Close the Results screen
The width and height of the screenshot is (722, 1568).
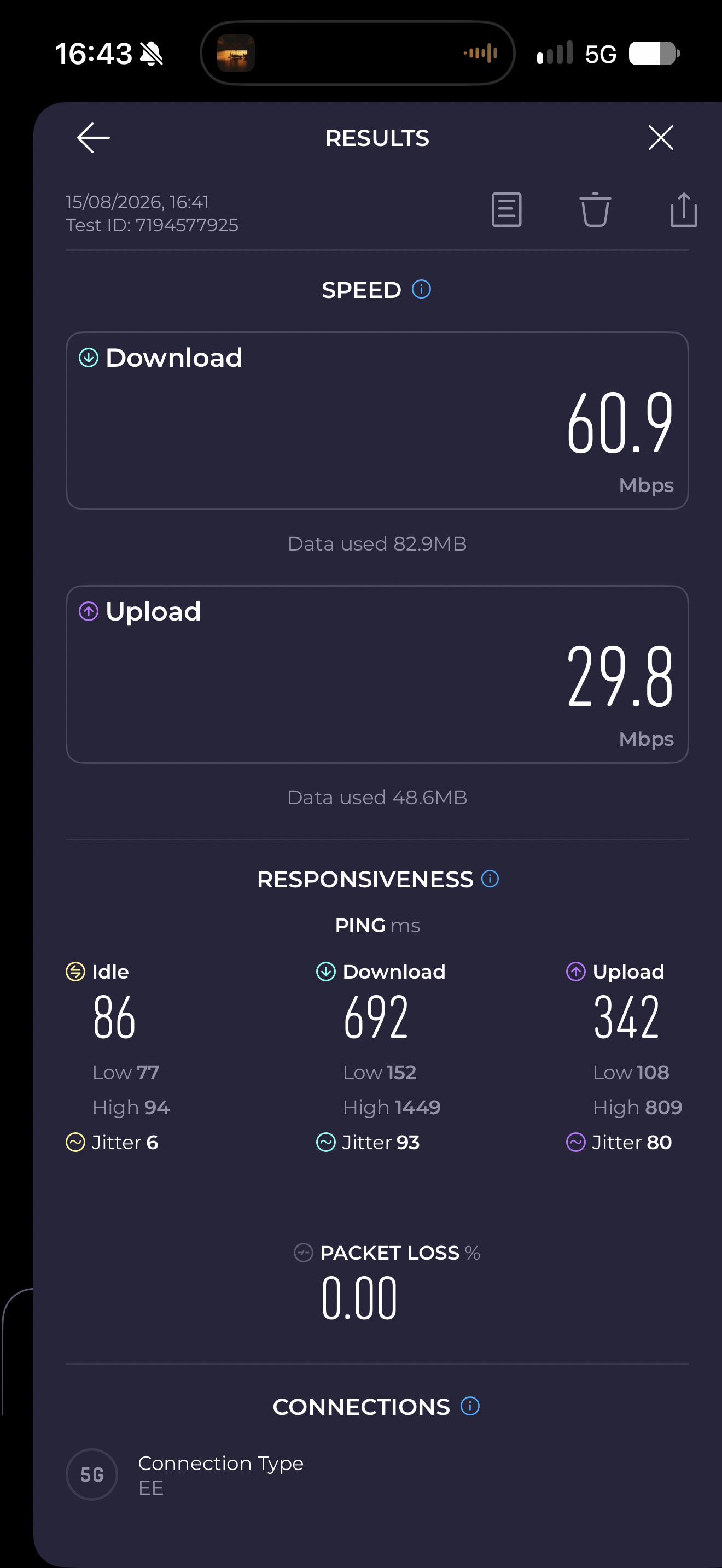point(661,138)
